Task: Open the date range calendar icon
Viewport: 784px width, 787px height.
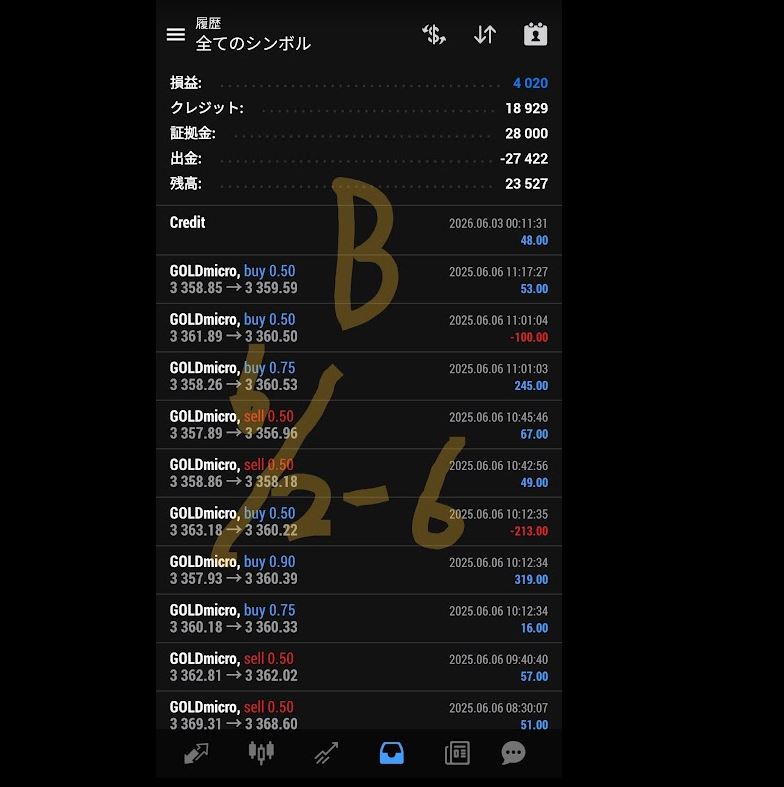Action: pyautogui.click(x=536, y=35)
